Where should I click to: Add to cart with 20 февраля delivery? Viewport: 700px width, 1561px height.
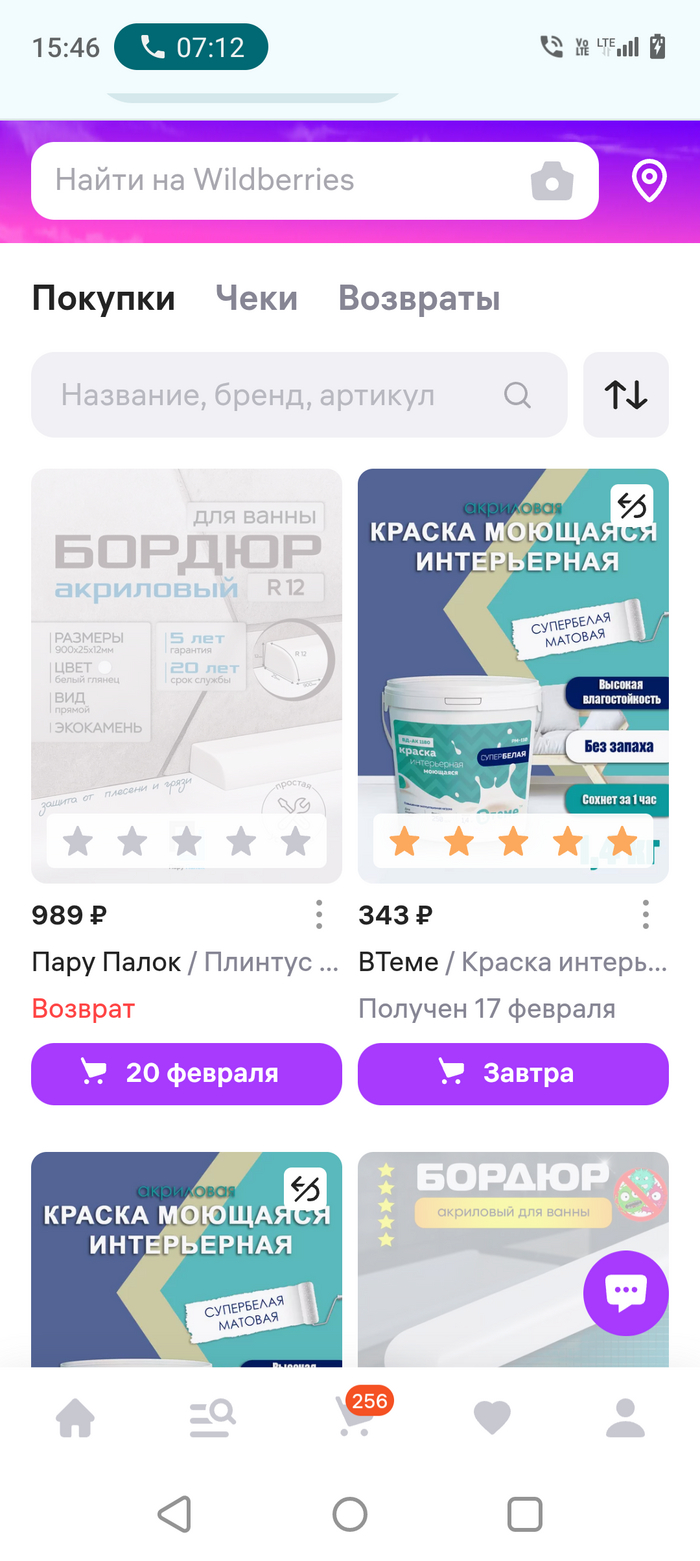[186, 1073]
